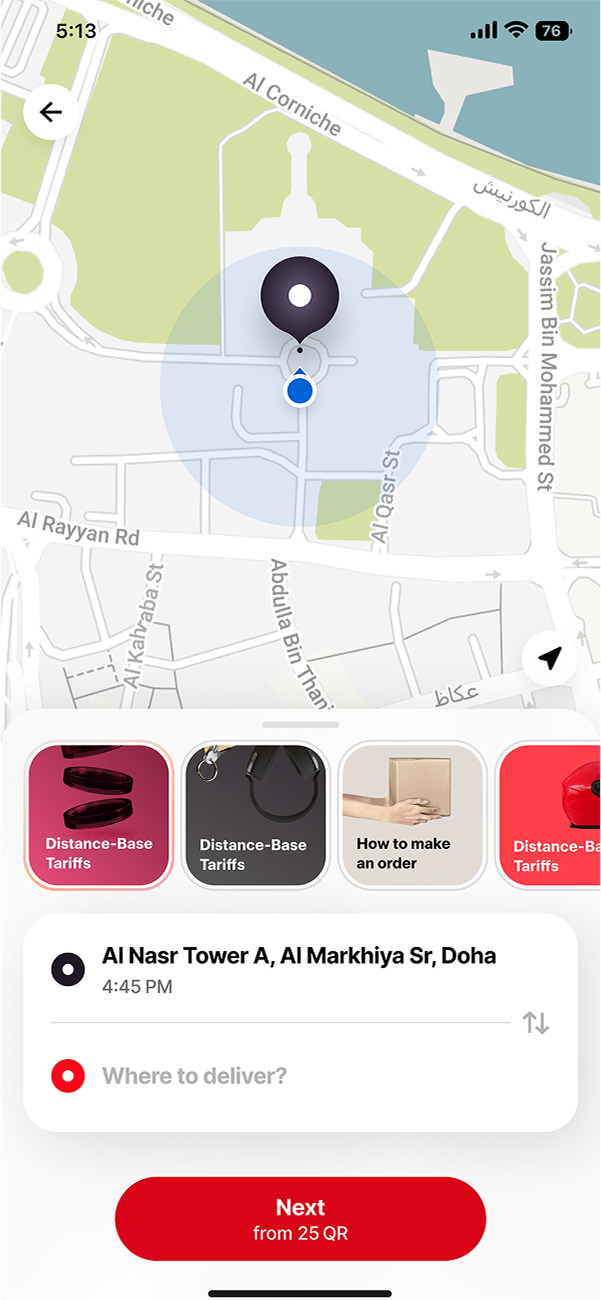
Task: Open the red Distance-Base Tariffs card
Action: (x=550, y=816)
